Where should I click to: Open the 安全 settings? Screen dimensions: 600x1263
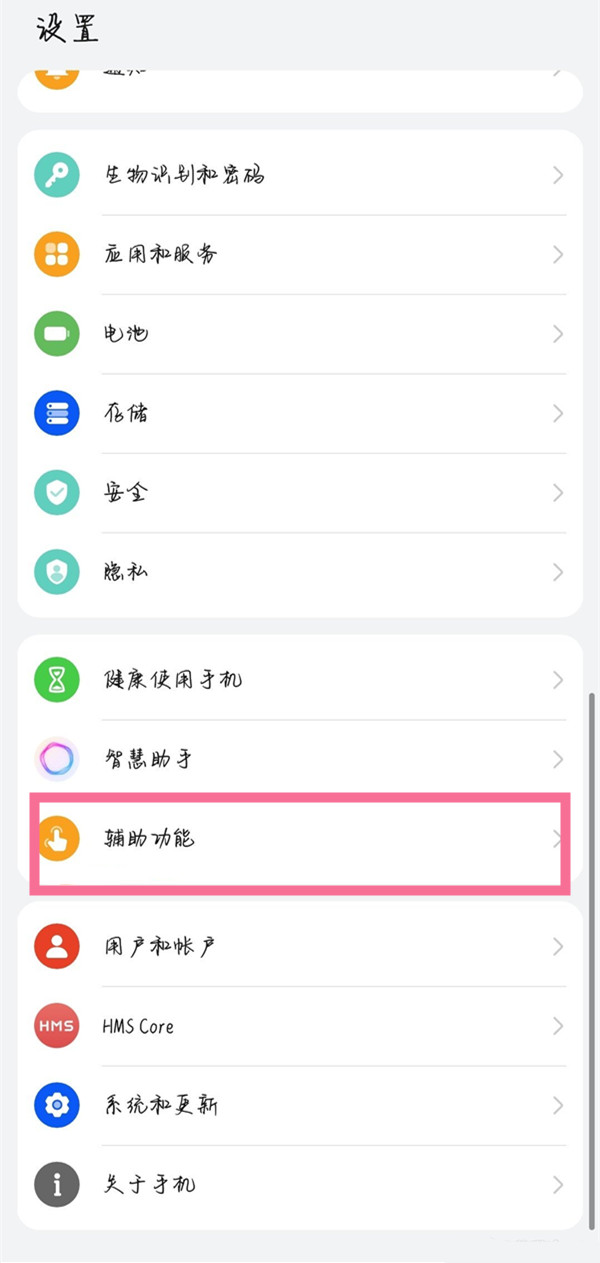pos(300,492)
